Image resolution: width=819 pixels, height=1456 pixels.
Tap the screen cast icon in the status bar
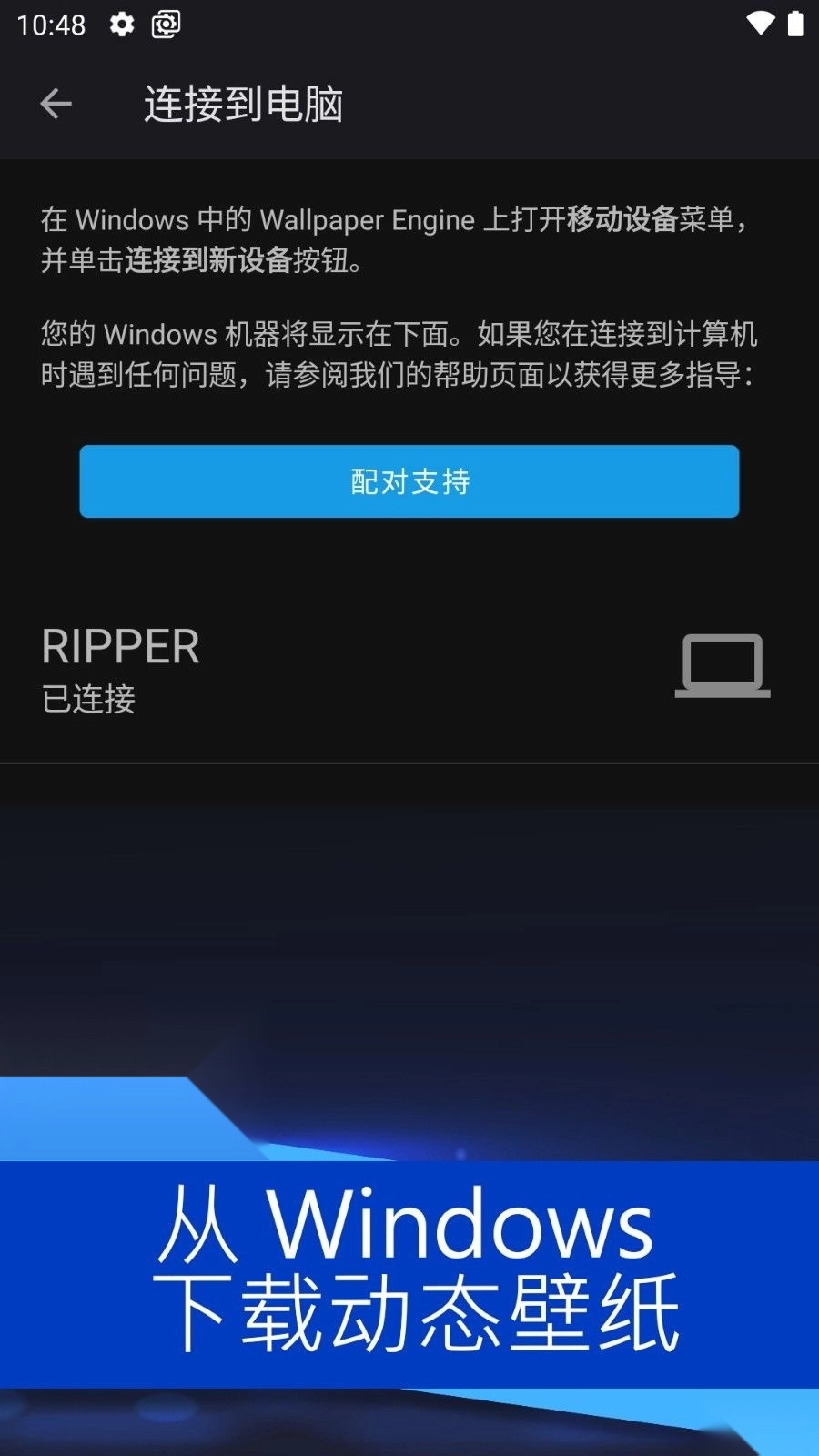coord(165,25)
